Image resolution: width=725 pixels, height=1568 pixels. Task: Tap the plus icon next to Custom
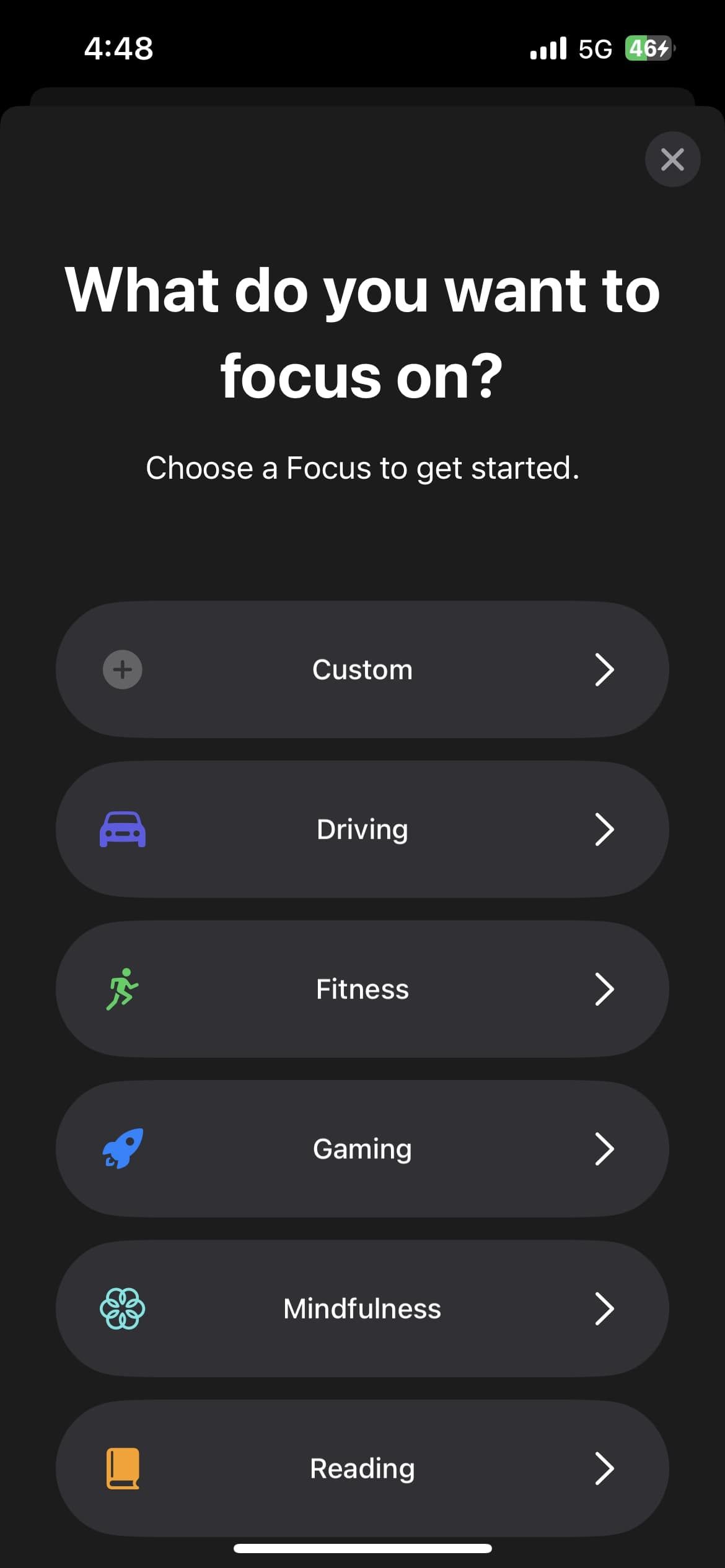122,669
